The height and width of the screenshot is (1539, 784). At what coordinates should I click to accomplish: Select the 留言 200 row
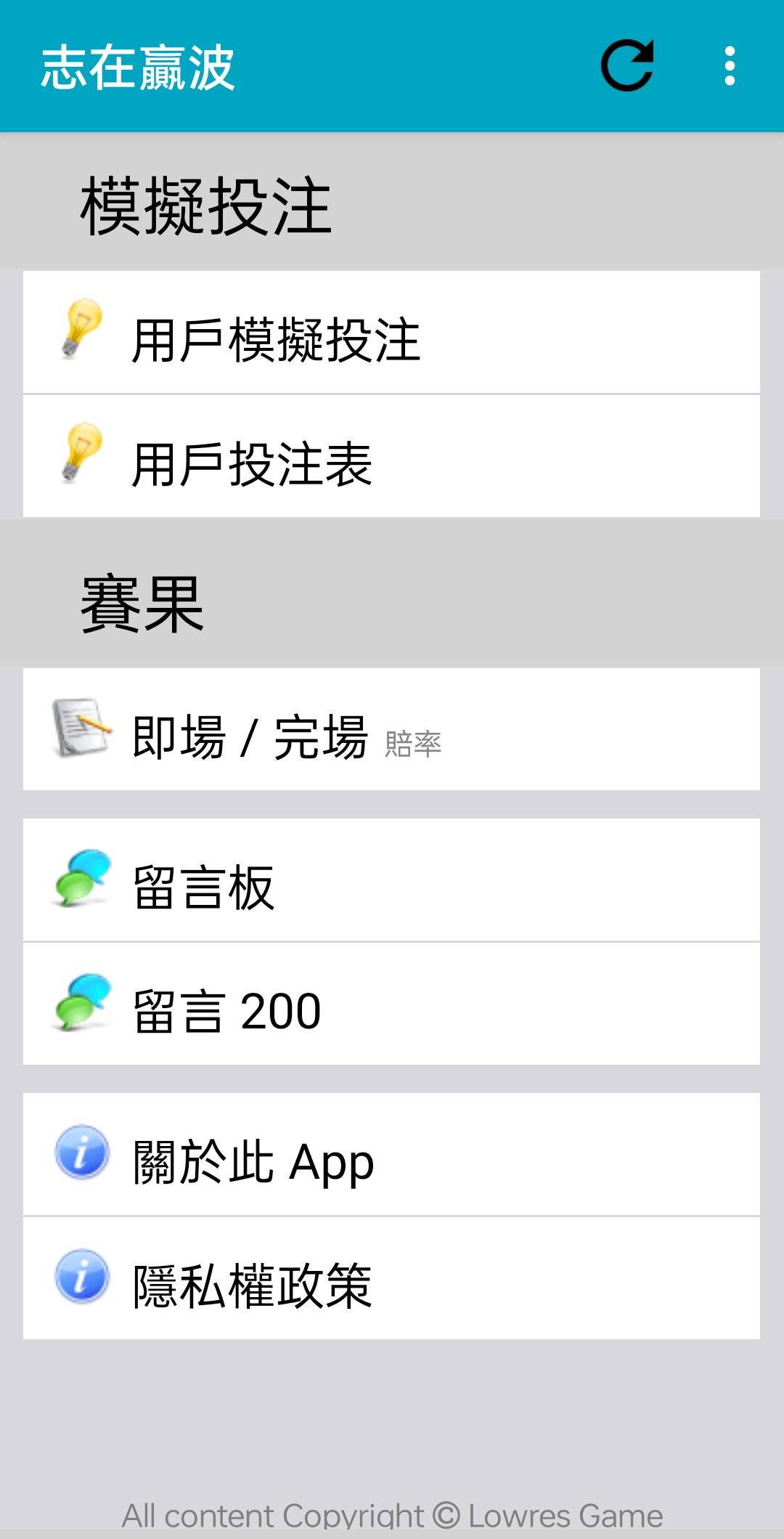point(391,1005)
